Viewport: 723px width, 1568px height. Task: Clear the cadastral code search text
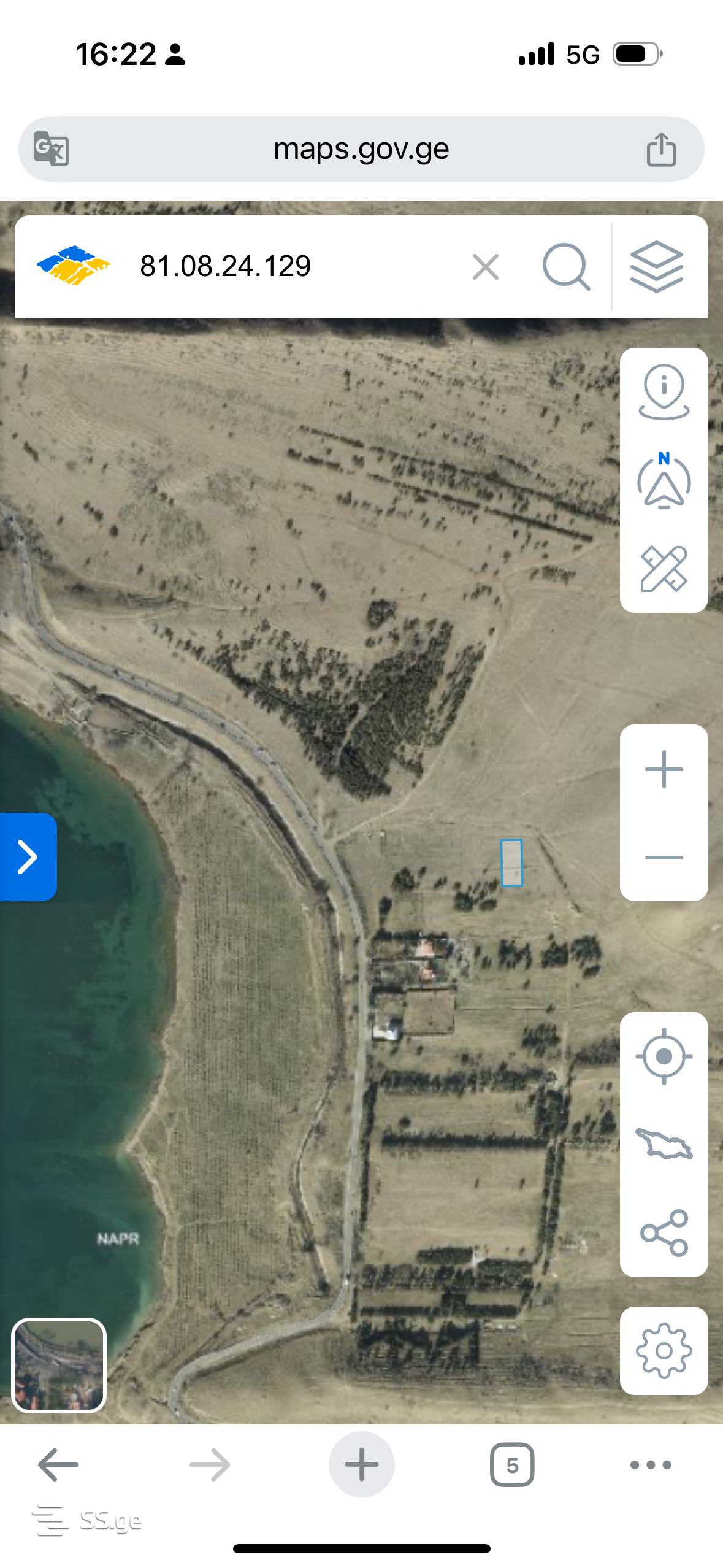[x=485, y=267]
